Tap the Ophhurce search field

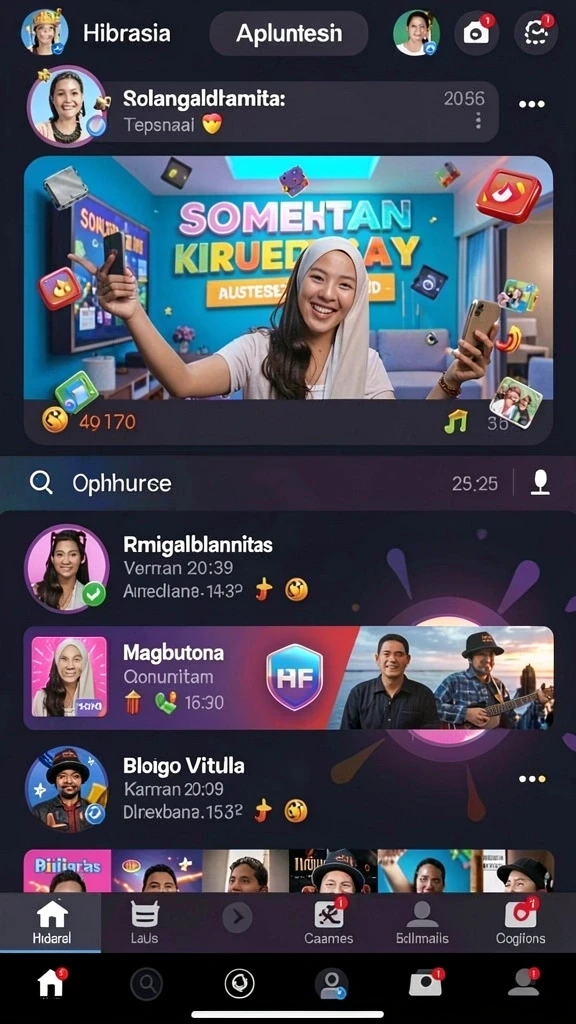click(x=261, y=483)
